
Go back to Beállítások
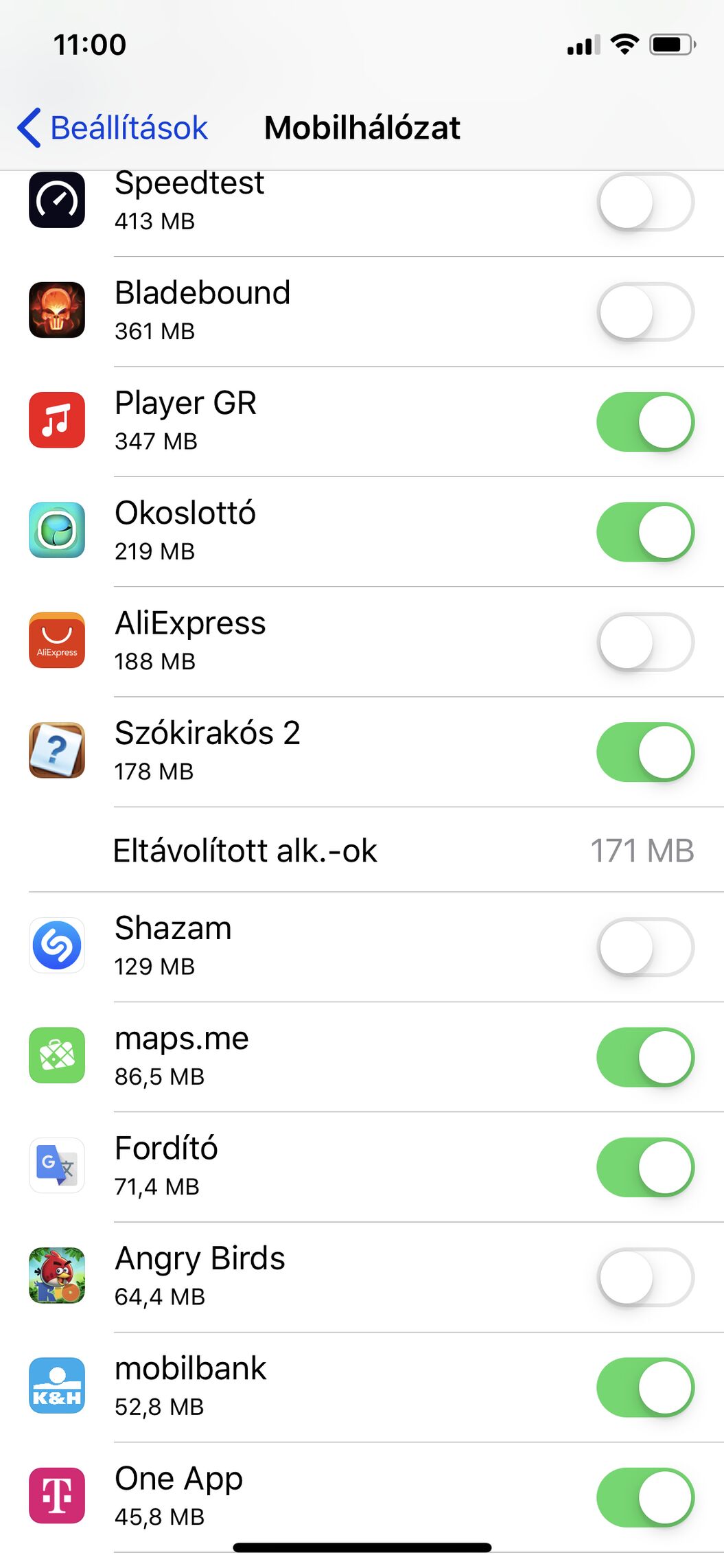click(x=112, y=128)
